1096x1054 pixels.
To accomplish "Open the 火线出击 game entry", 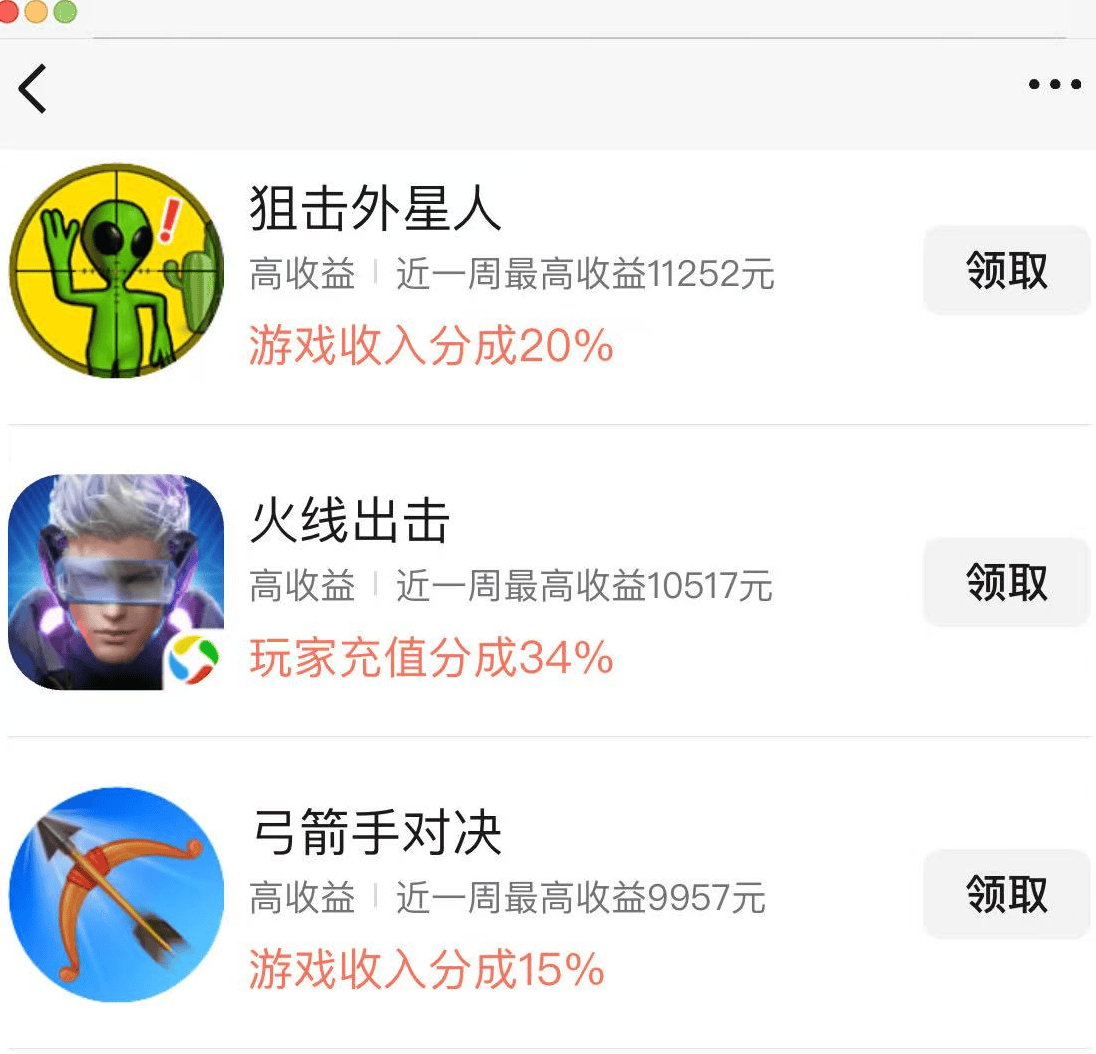I will [x=350, y=522].
